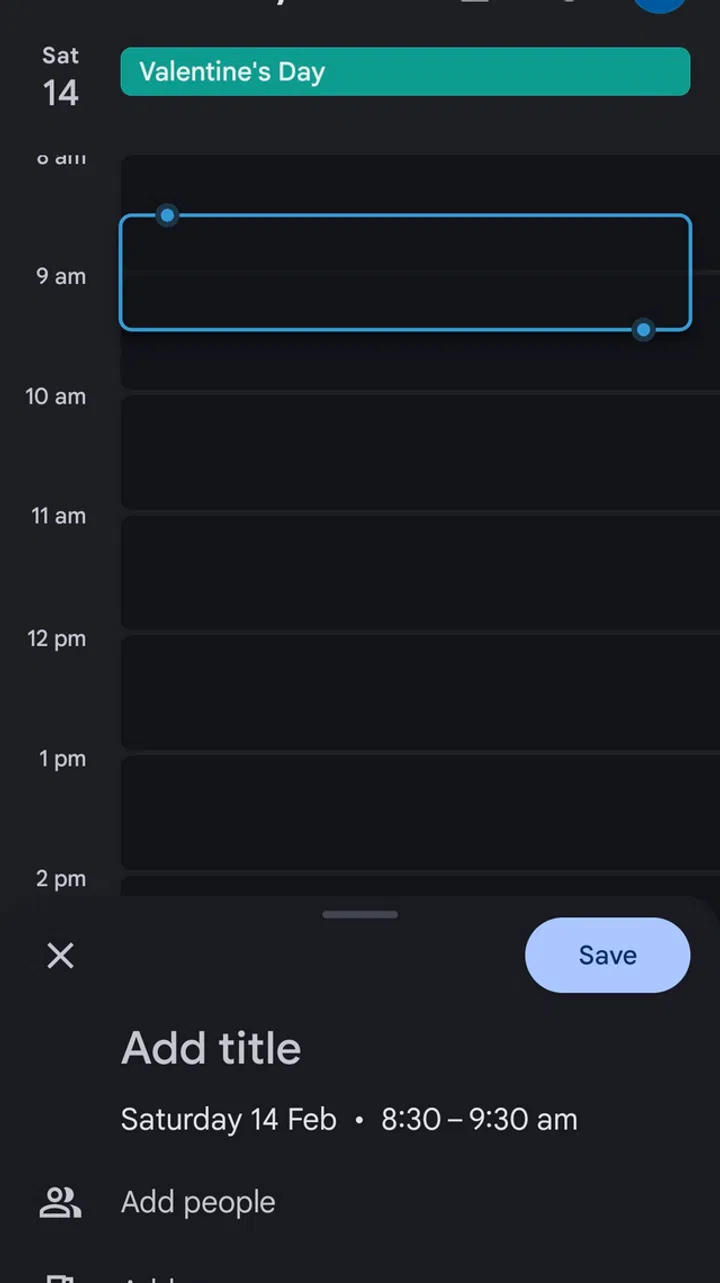The image size is (720, 1283).
Task: Select the Sat 14 date header
Action: pos(60,75)
